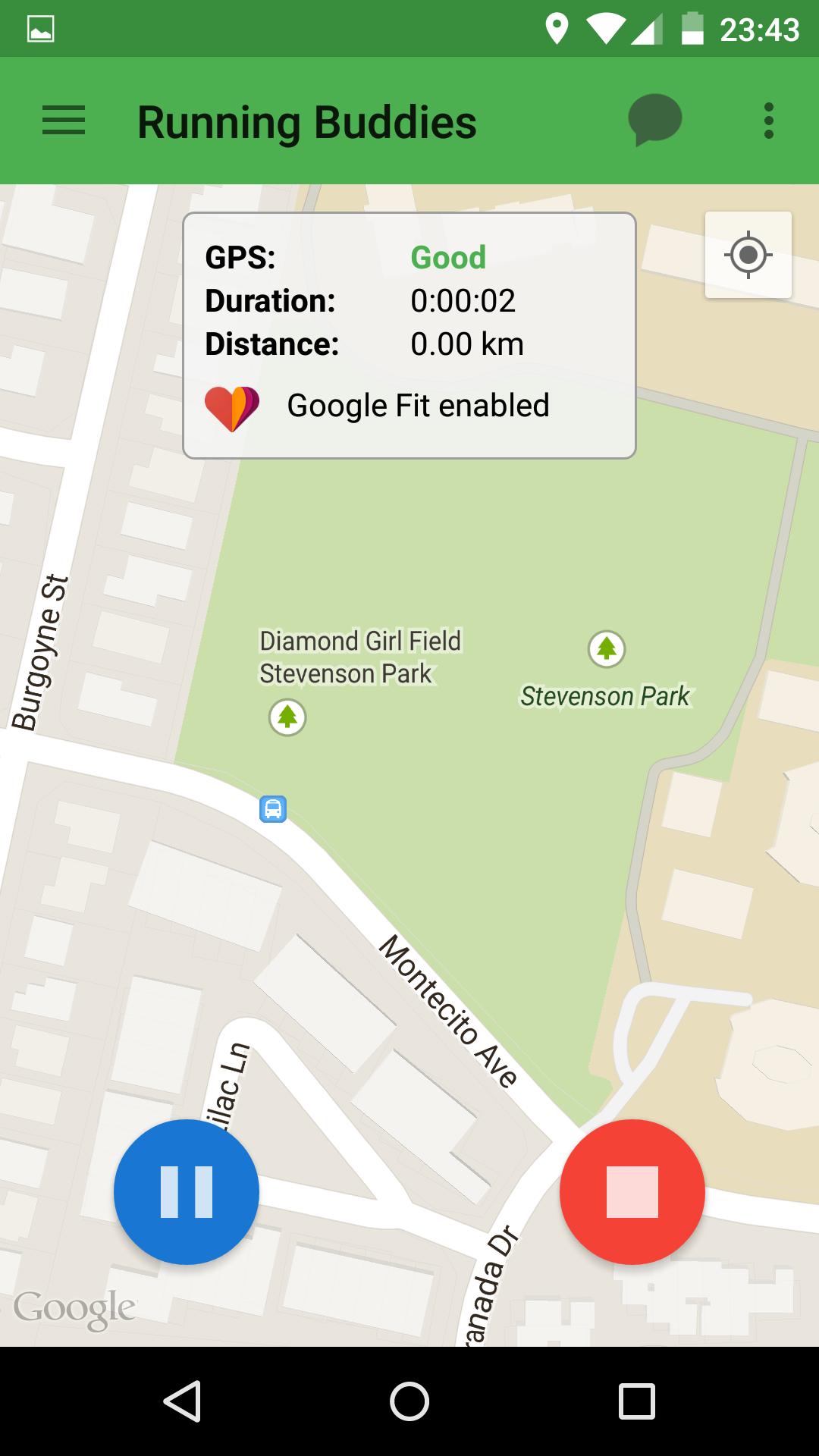Open the chat messages icon
Image resolution: width=819 pixels, height=1456 pixels.
click(x=654, y=120)
